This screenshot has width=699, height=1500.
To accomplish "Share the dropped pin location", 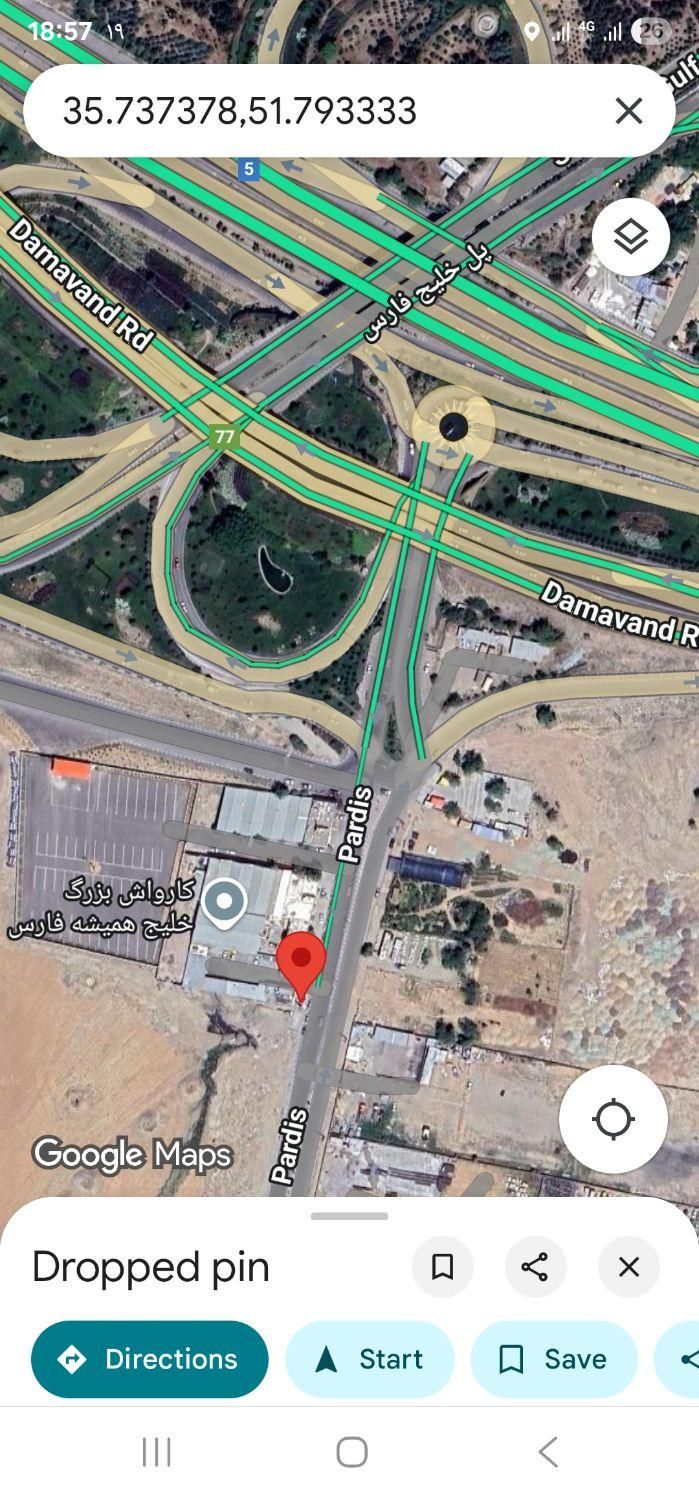I will click(x=535, y=1267).
